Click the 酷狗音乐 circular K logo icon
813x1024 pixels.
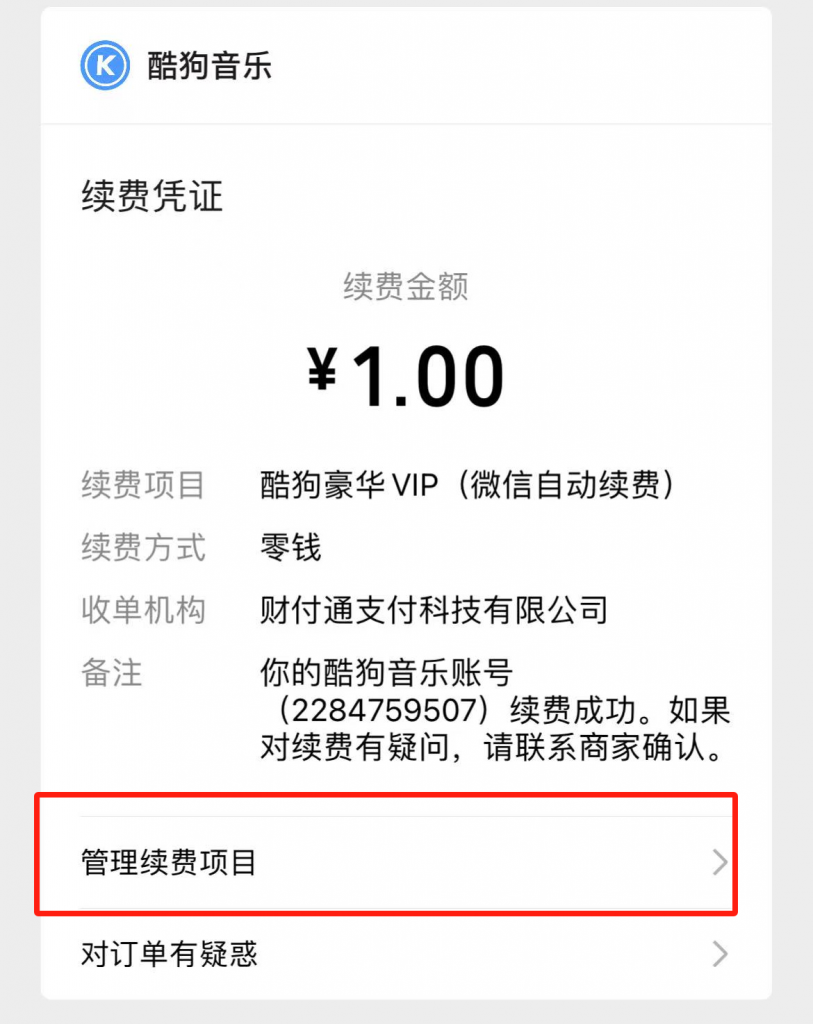pyautogui.click(x=103, y=65)
